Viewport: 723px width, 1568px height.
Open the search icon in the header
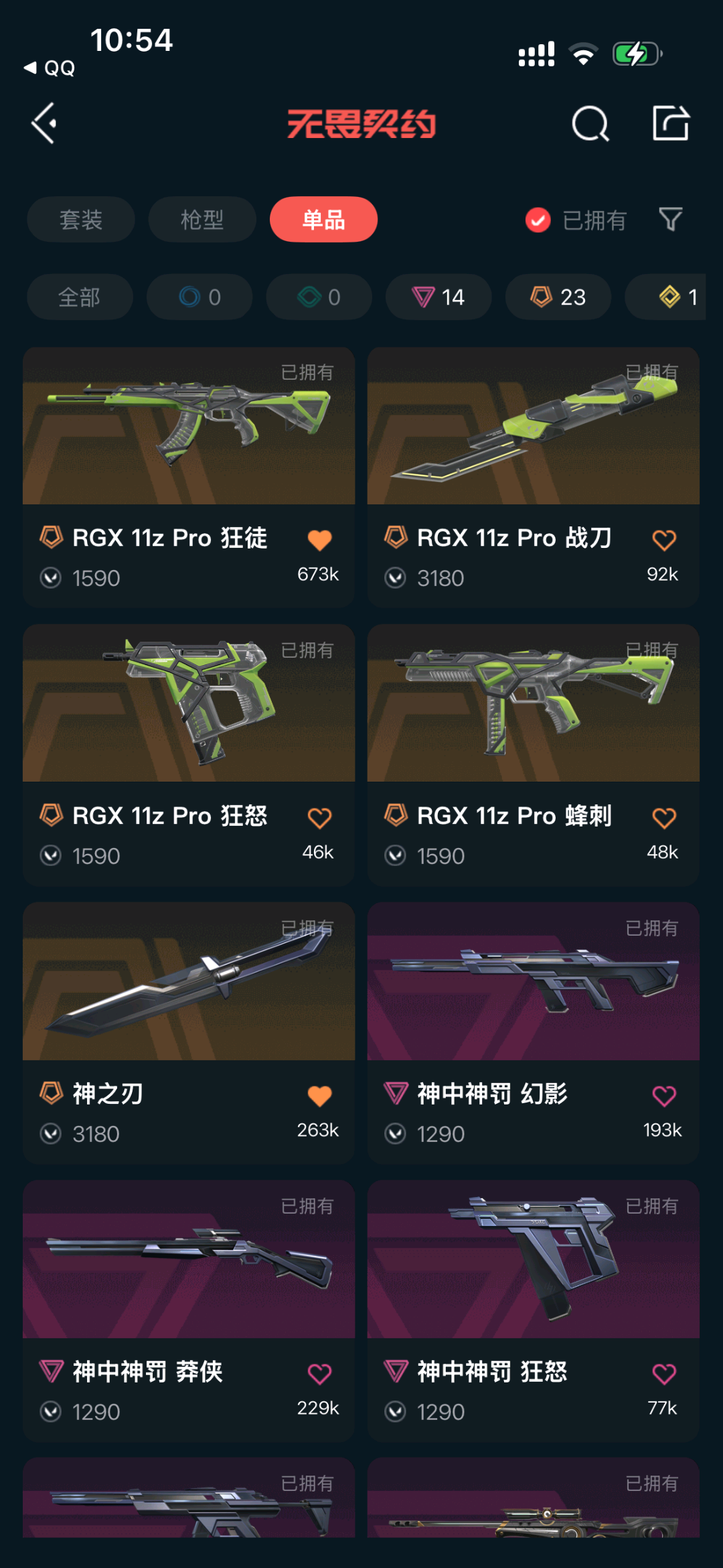[590, 124]
